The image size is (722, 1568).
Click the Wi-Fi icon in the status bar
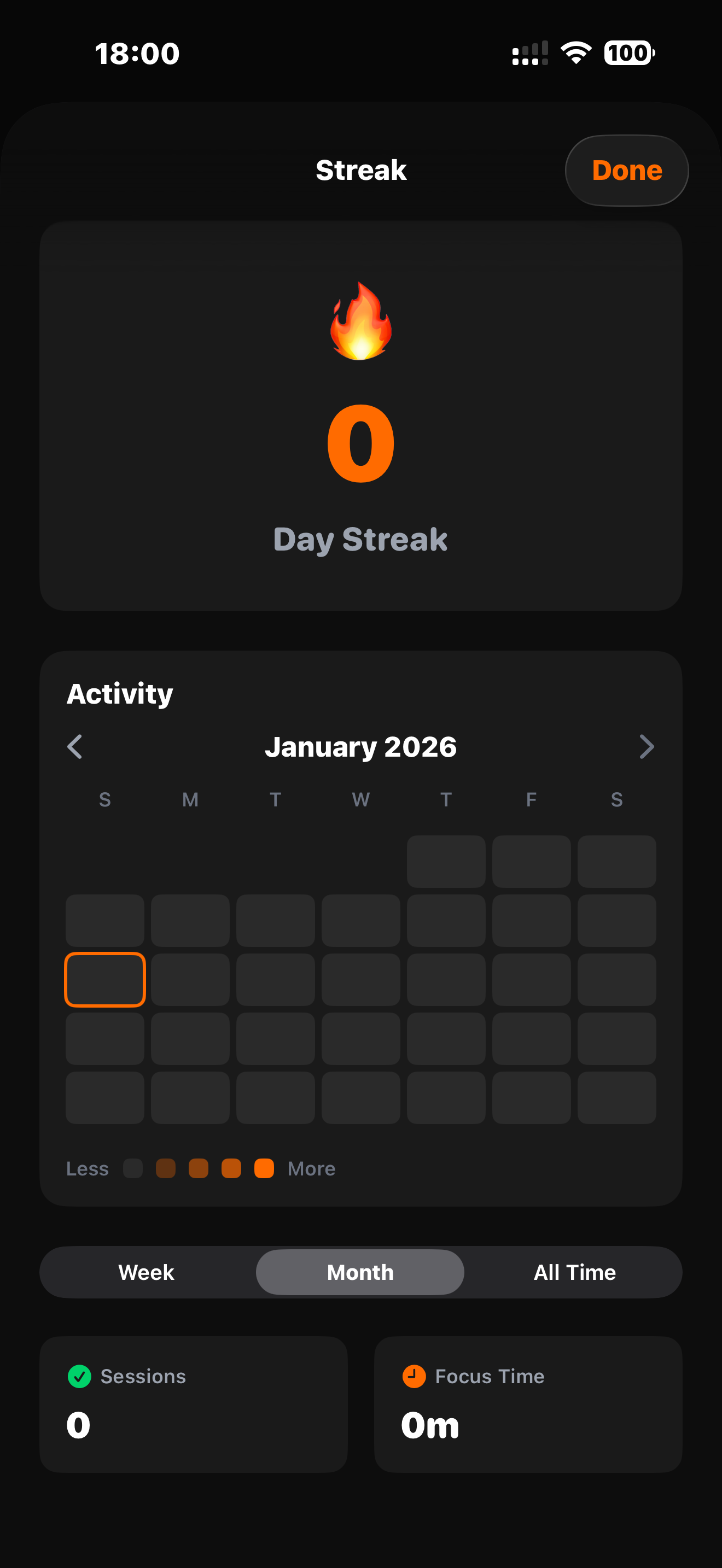[x=576, y=53]
